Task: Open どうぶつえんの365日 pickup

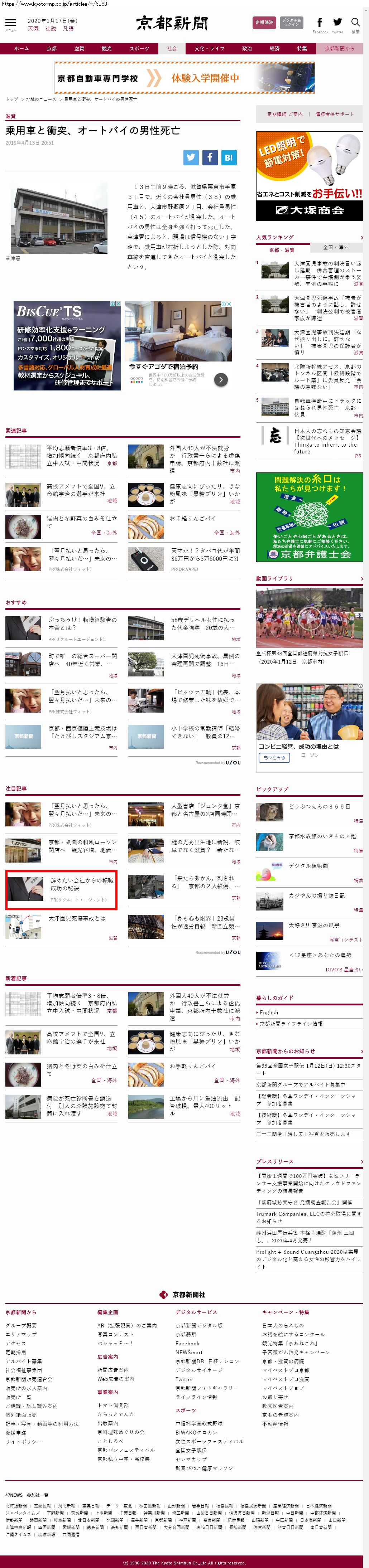Action: (x=319, y=806)
